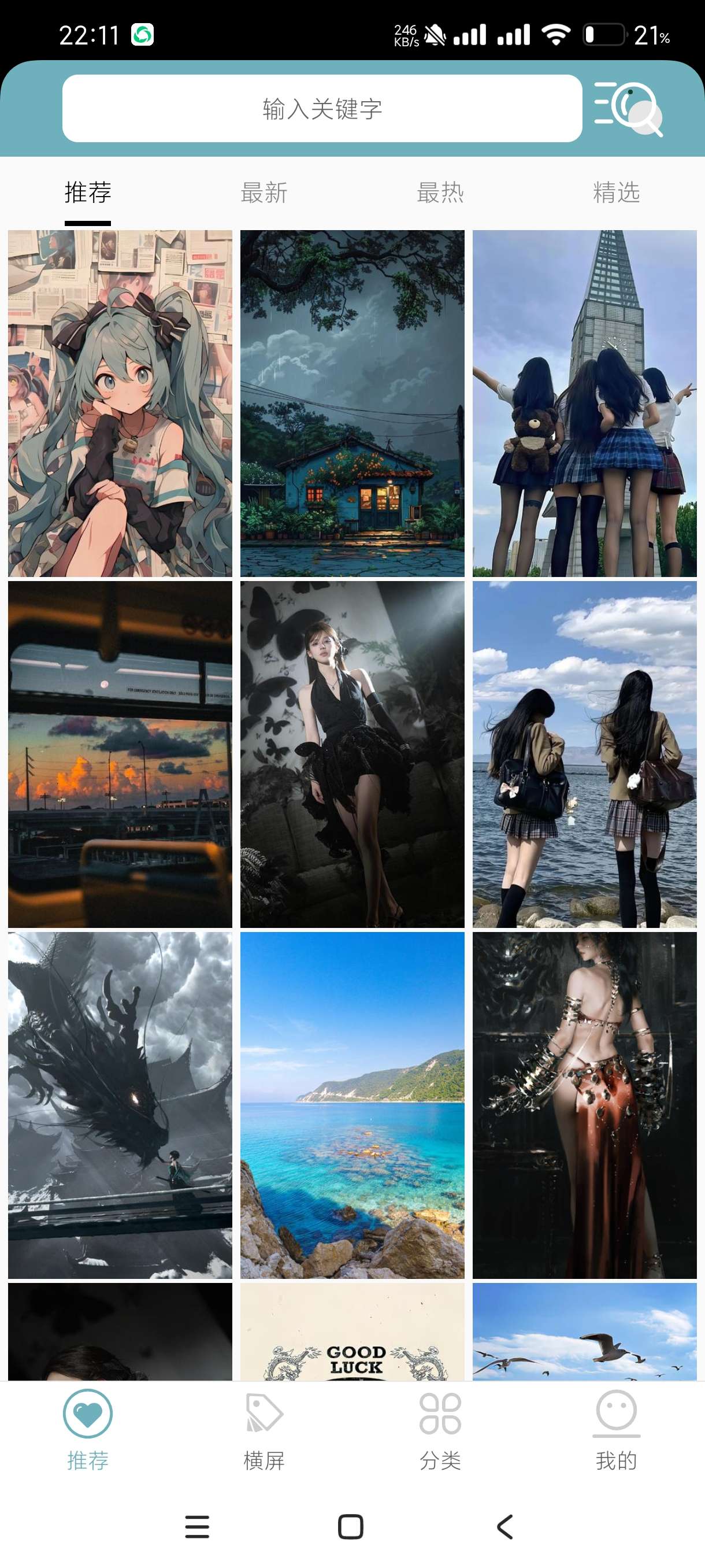Open the black dress butterfly wallpaper

point(352,754)
